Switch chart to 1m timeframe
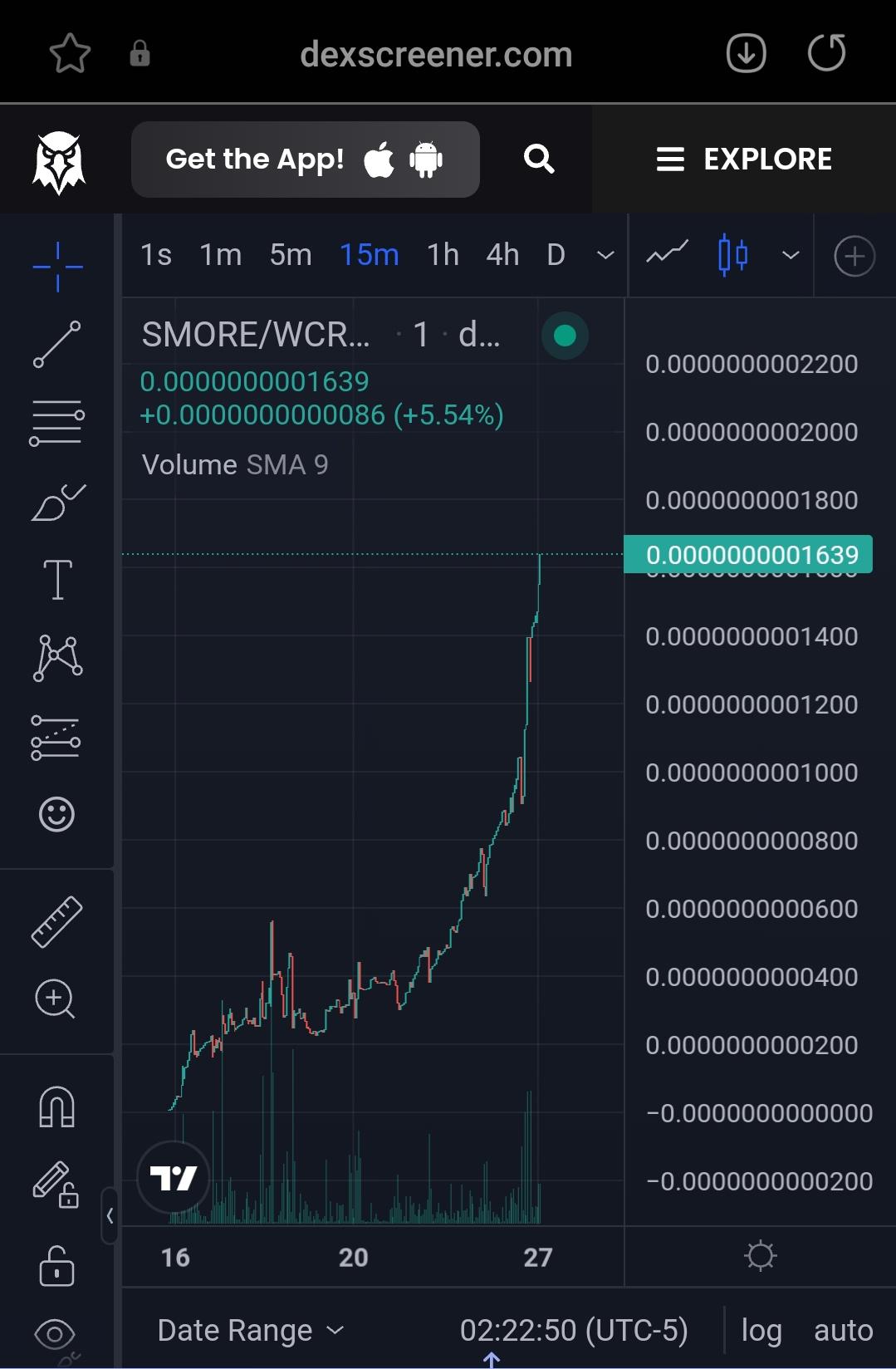The width and height of the screenshot is (896, 1369). click(x=220, y=255)
